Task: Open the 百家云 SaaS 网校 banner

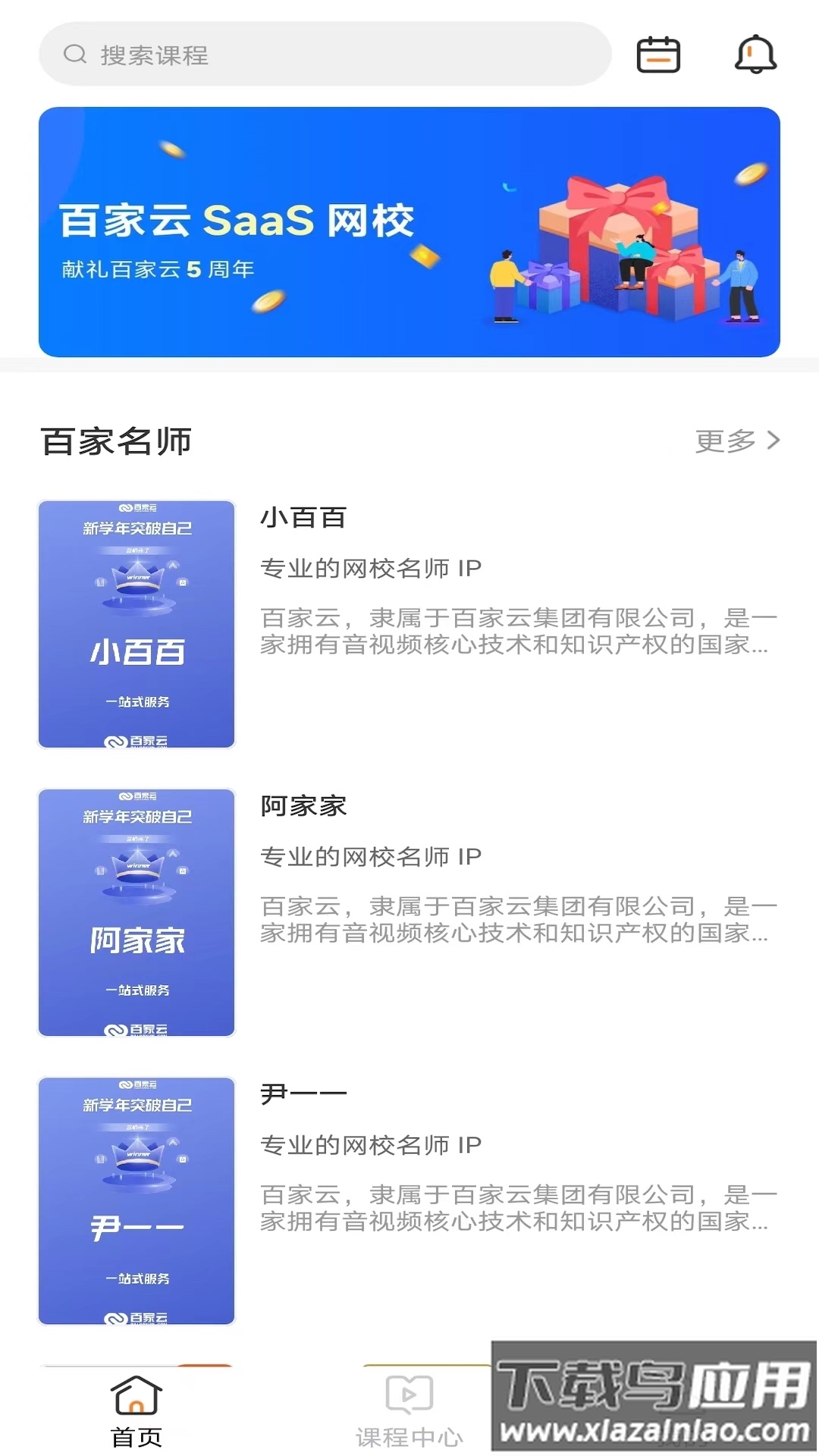Action: [409, 231]
